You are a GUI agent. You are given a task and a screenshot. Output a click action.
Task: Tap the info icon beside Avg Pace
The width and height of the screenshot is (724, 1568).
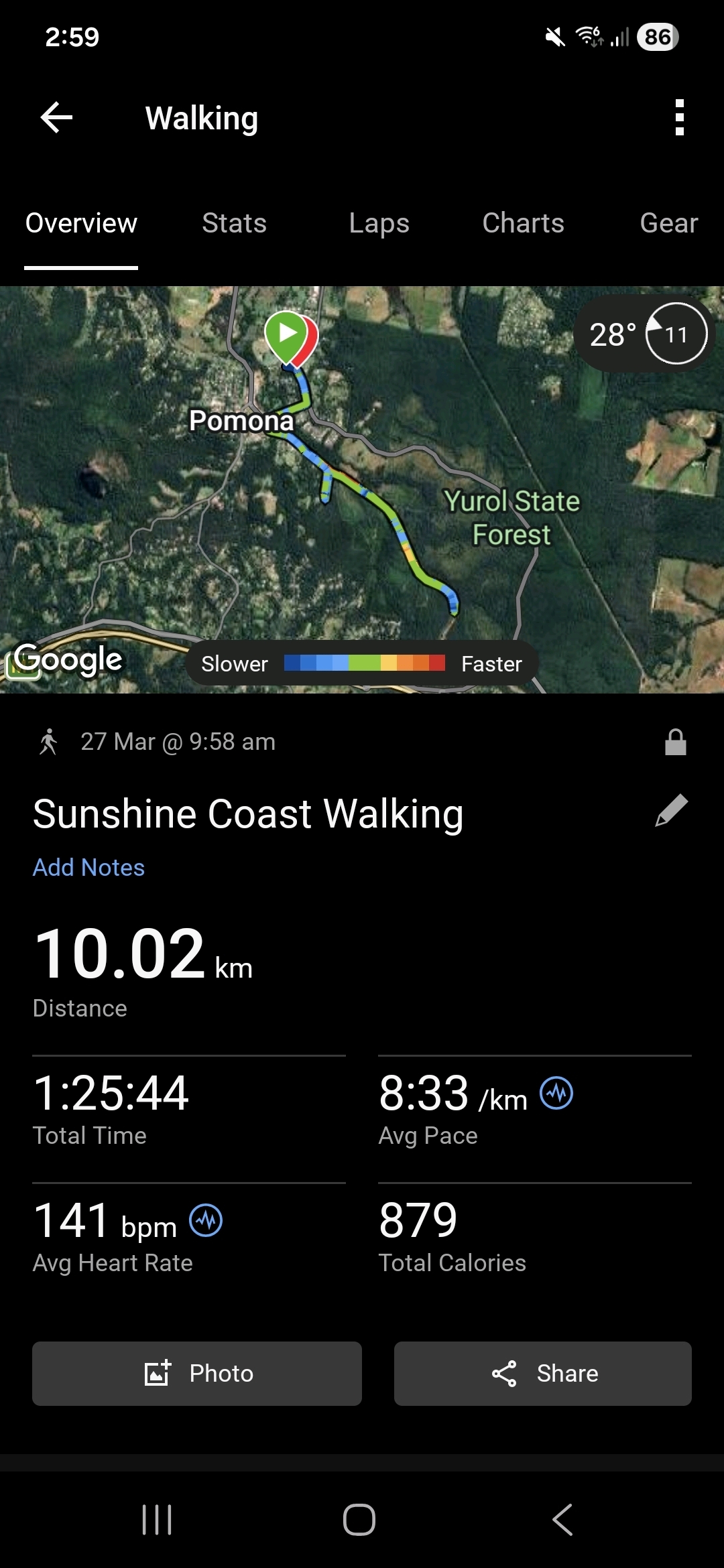click(x=556, y=1093)
